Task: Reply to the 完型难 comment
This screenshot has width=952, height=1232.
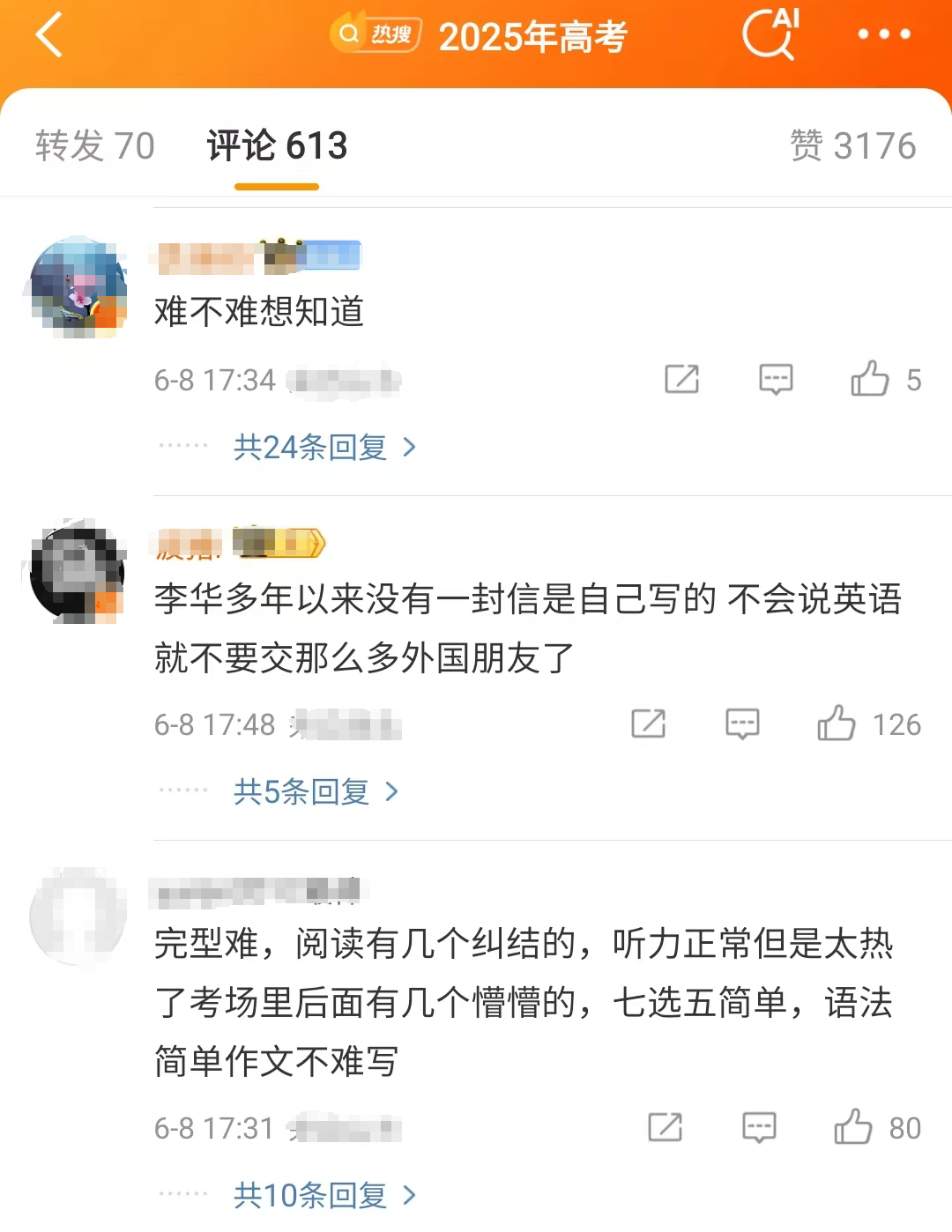Action: 759,1128
